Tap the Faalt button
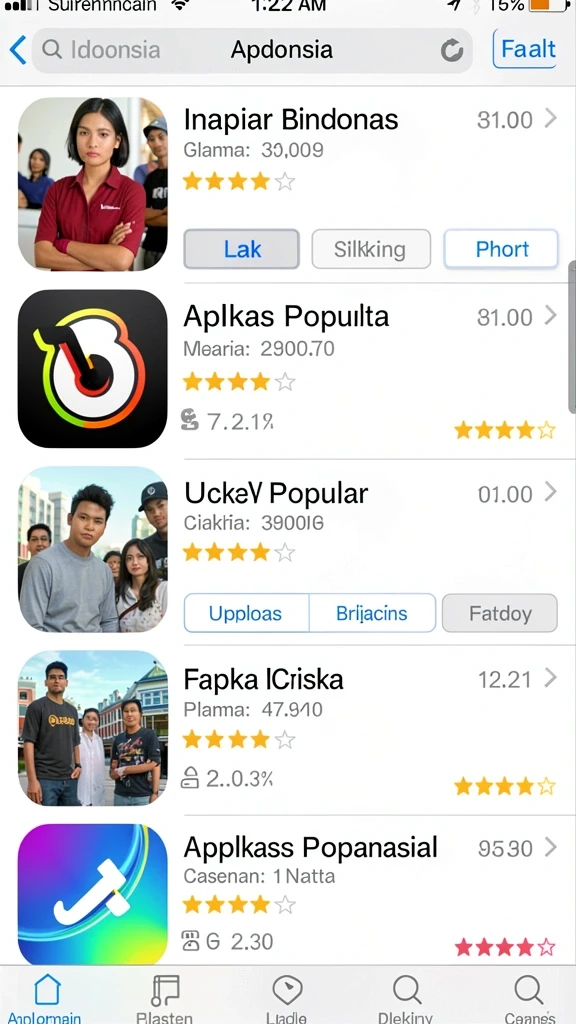This screenshot has height=1024, width=576. click(526, 49)
